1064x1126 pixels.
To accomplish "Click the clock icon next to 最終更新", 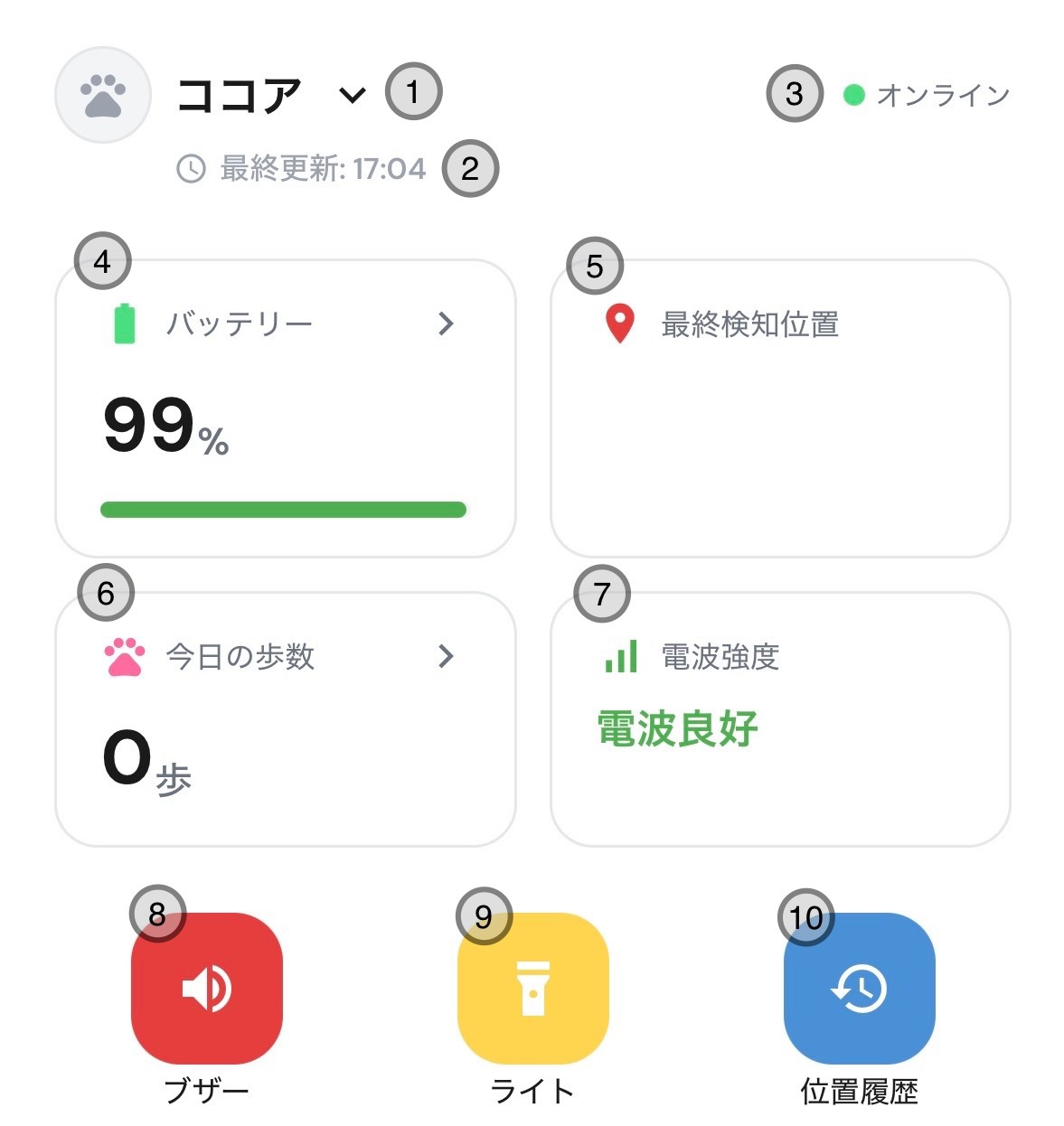I will tap(192, 167).
